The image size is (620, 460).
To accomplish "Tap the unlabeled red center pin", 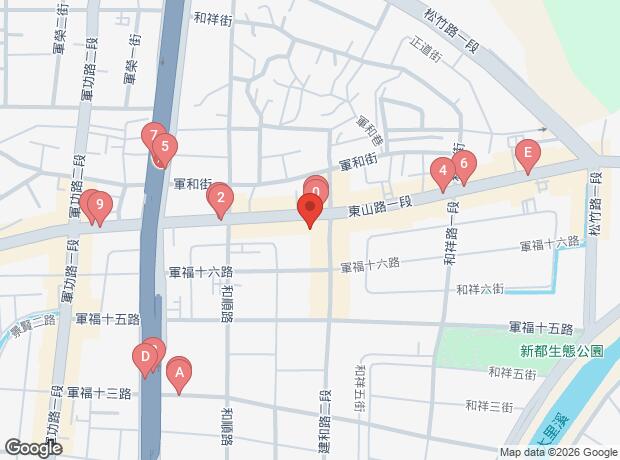I will click(x=310, y=210).
